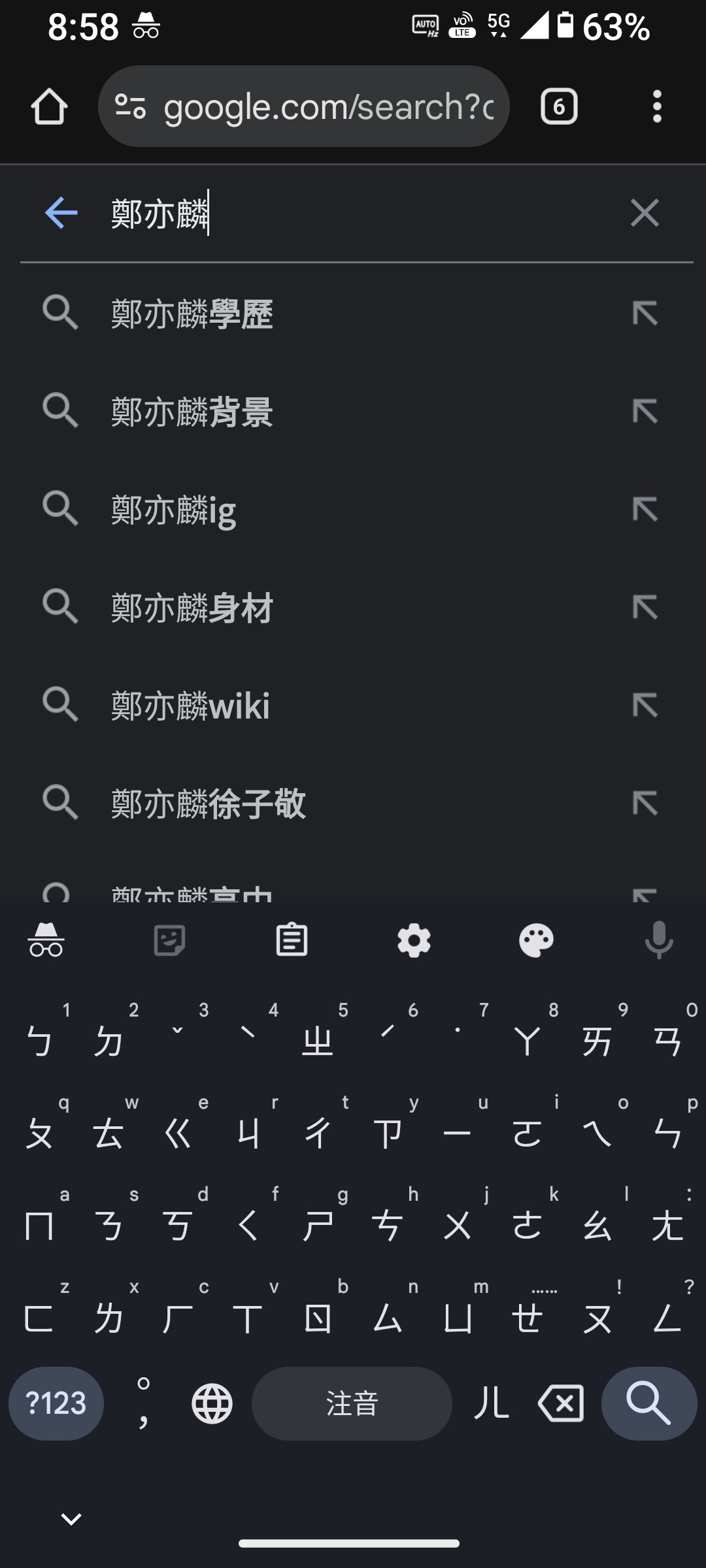Choose the 鄭亦麟ig suggestion
The width and height of the screenshot is (706, 1568).
point(353,510)
